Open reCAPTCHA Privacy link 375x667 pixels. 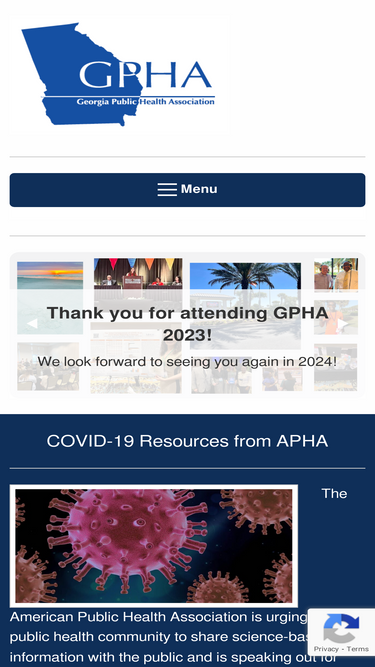tap(326, 649)
